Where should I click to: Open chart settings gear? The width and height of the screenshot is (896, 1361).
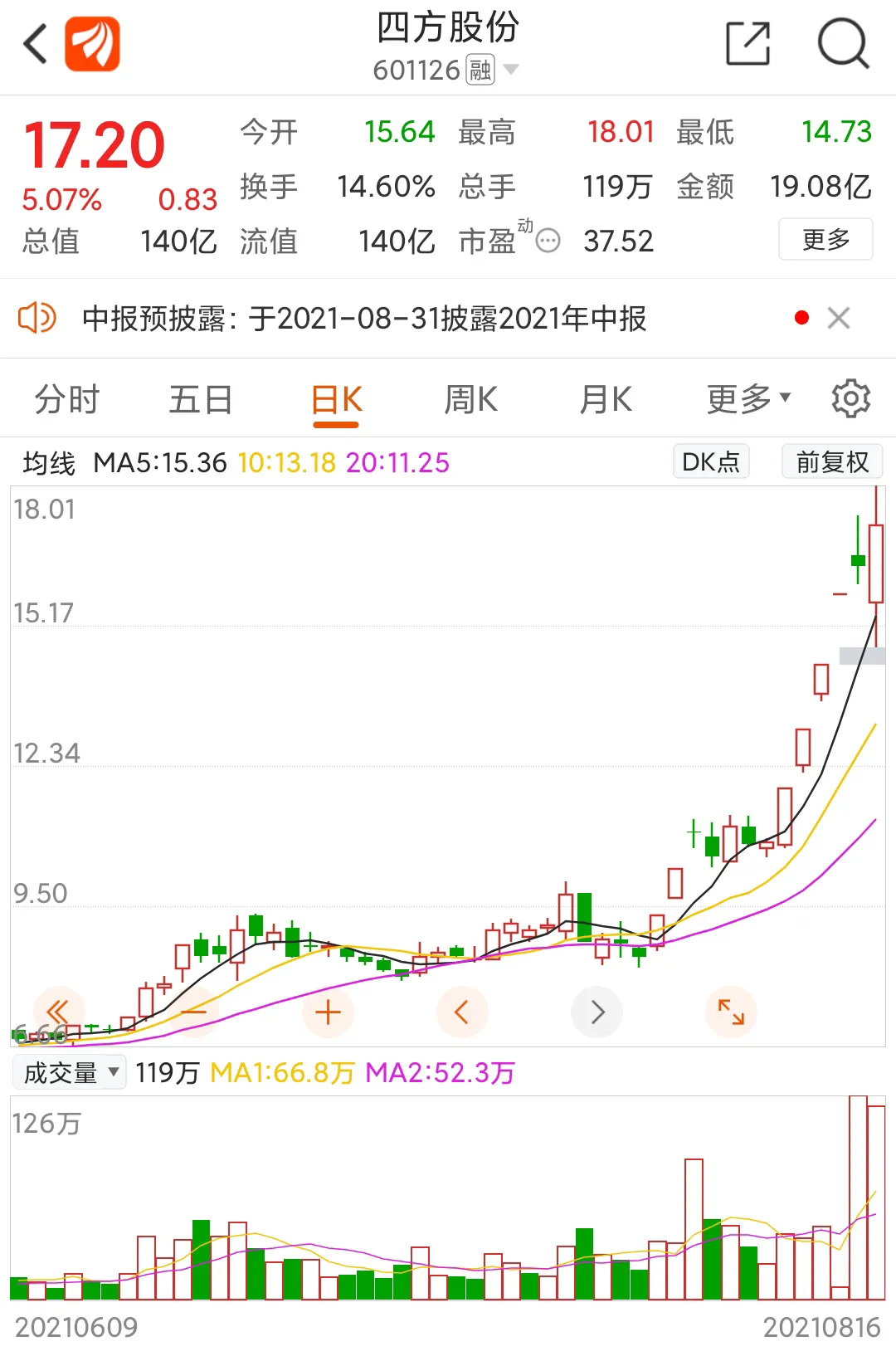850,399
